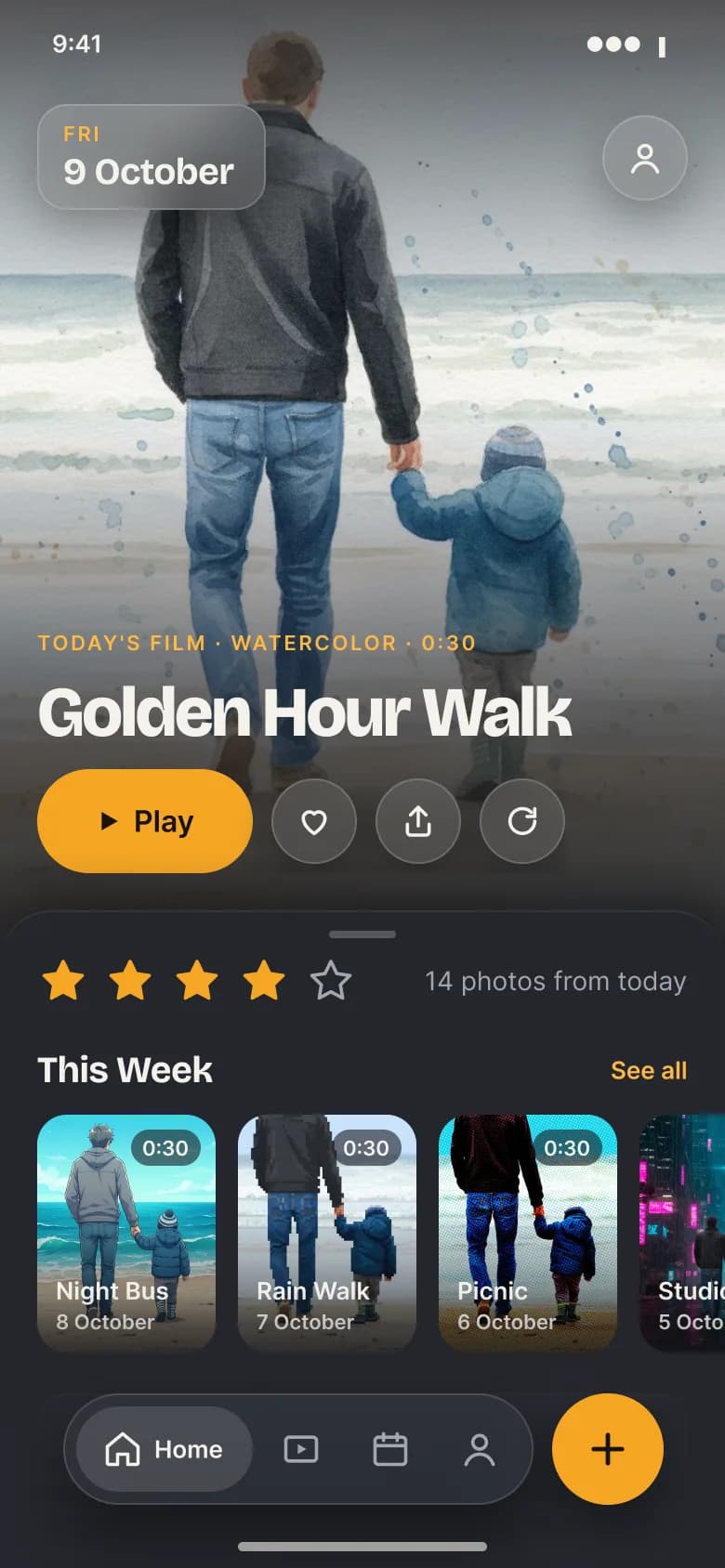This screenshot has width=725, height=1568.
Task: Switch to the films player tab
Action: (301, 1449)
